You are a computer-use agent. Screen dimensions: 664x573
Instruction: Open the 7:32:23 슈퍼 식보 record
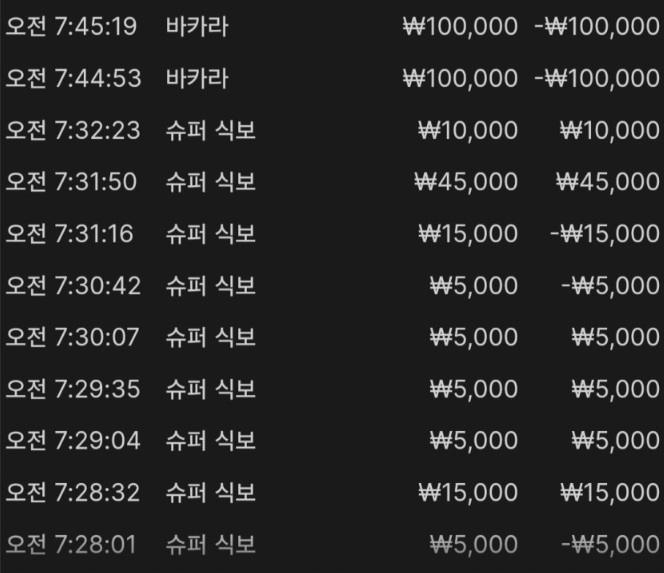click(x=330, y=130)
